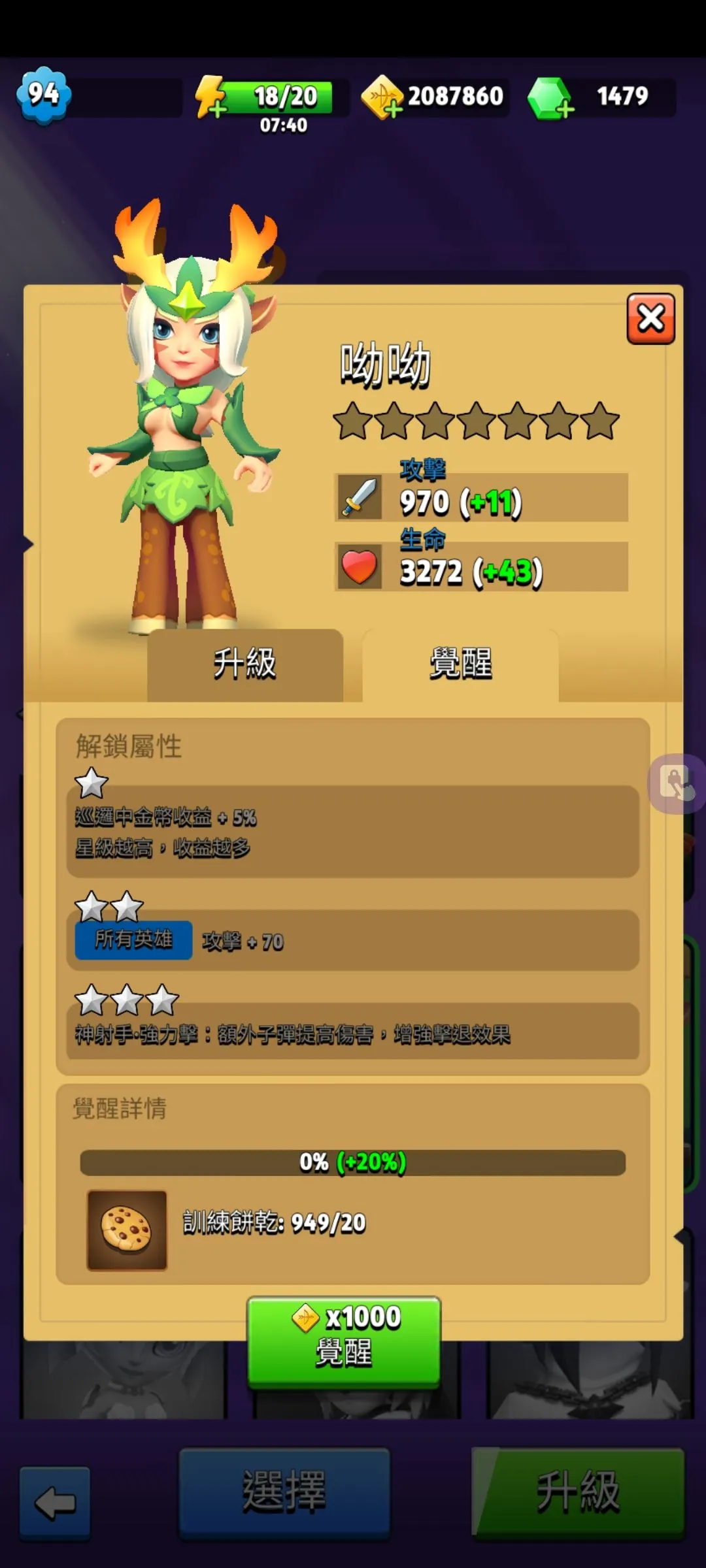Close the hero detail popup
Screen dimensions: 706x1568
(x=650, y=319)
